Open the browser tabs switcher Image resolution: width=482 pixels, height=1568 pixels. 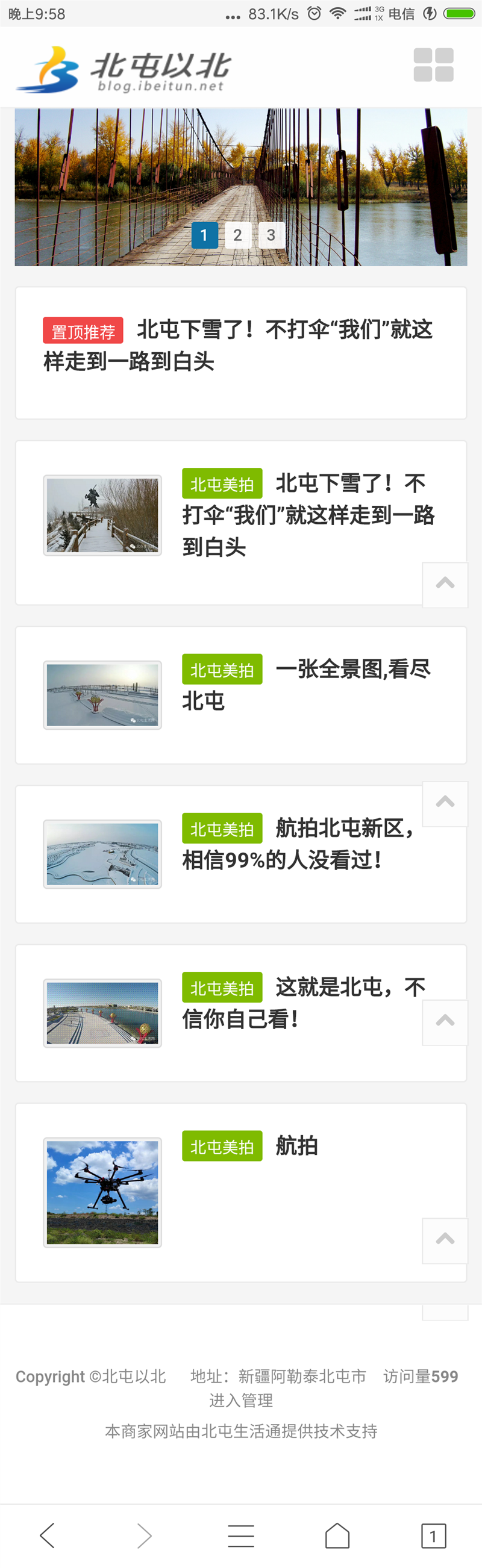433,1535
